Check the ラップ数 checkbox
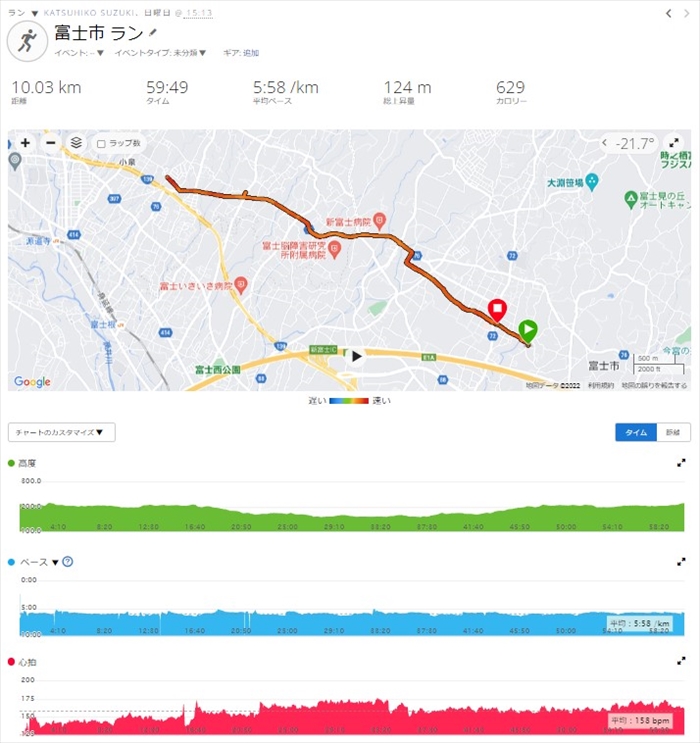Screen dimensions: 700x743 [x=101, y=144]
